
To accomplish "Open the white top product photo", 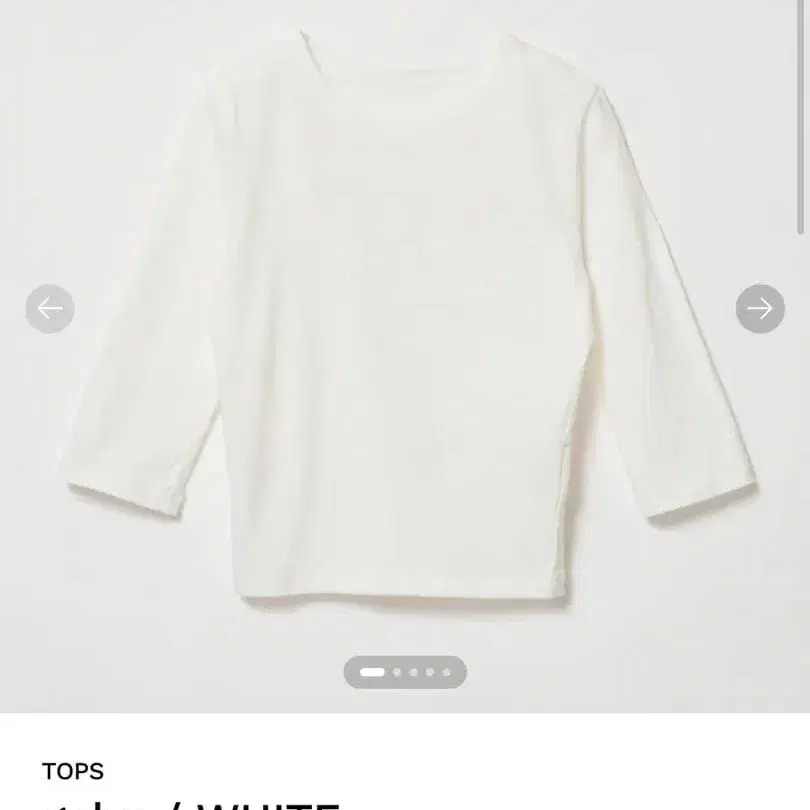I will pyautogui.click(x=405, y=330).
